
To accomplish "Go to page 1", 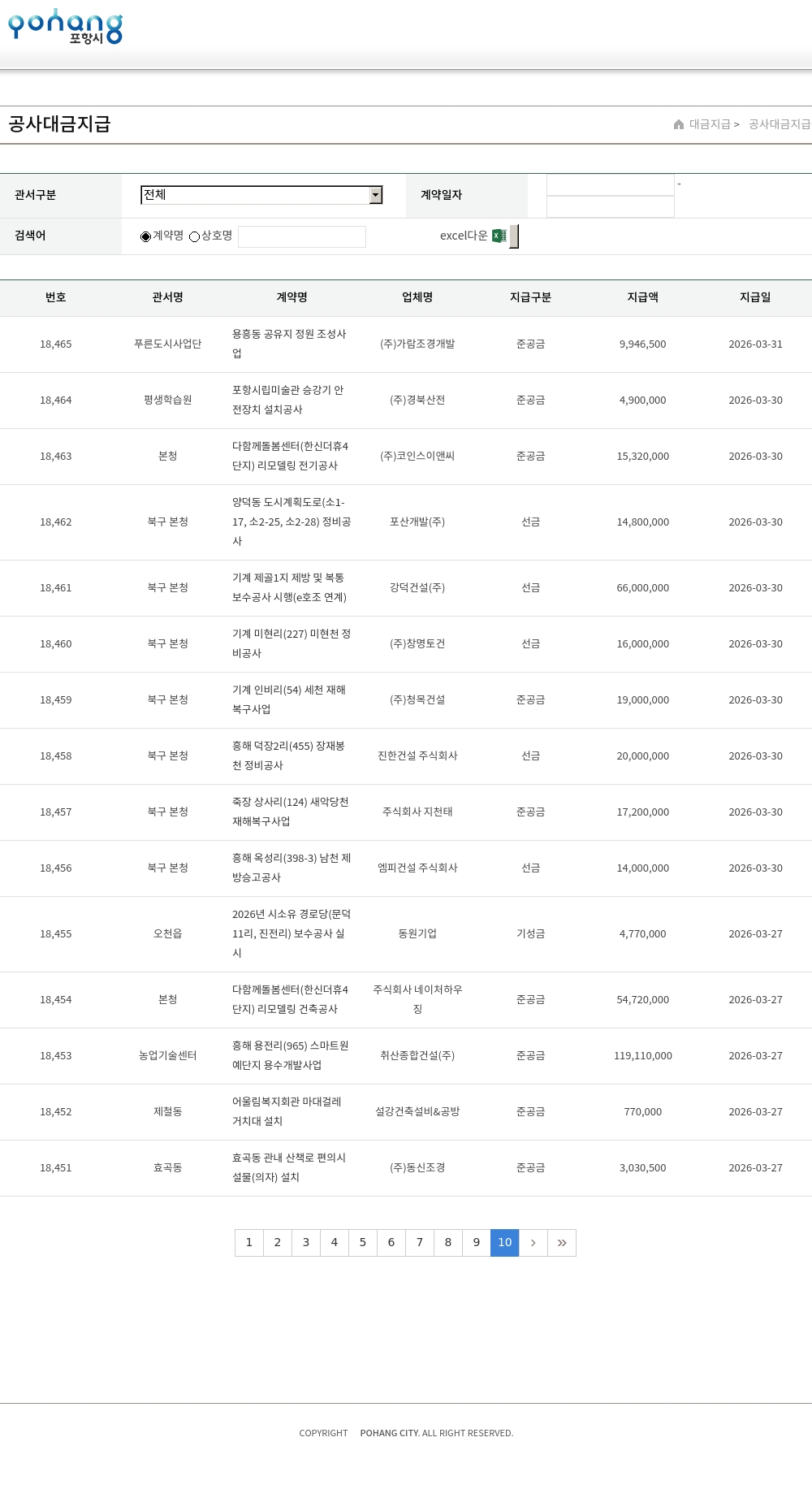I will click(x=249, y=1243).
